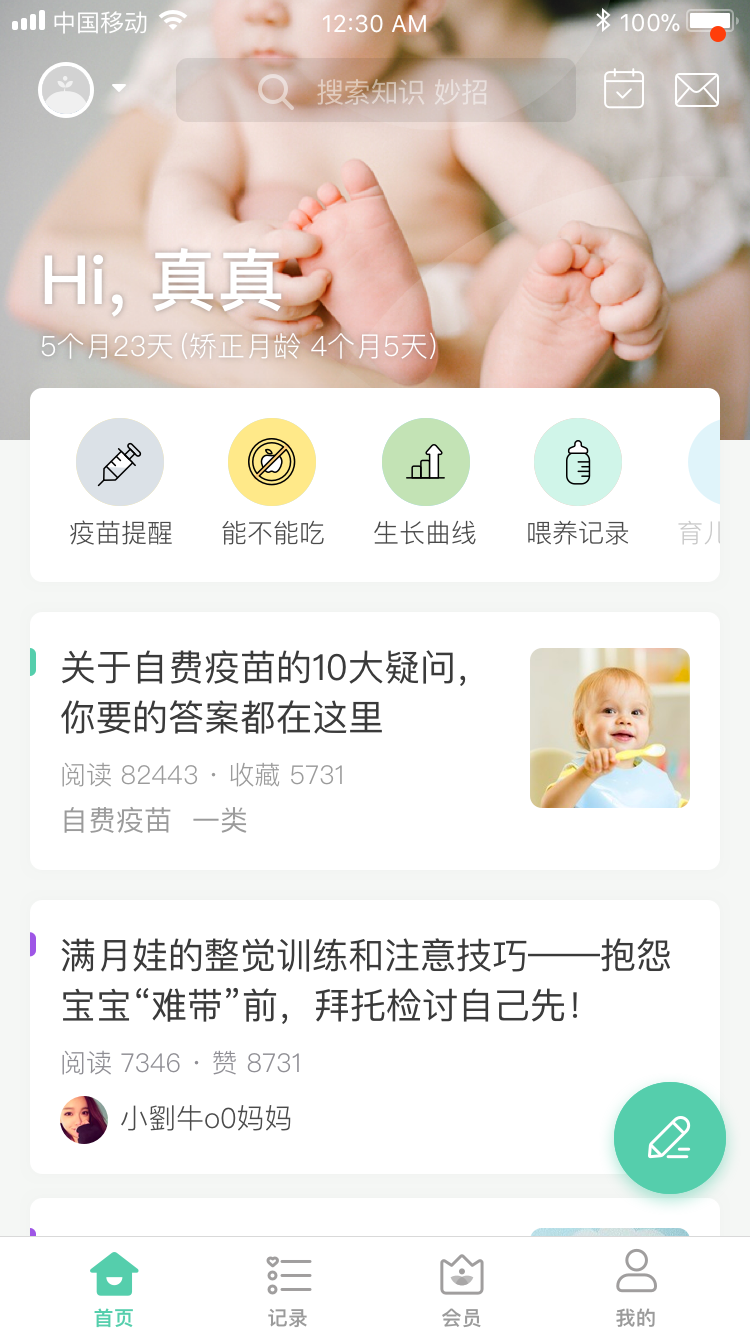This screenshot has height=1334, width=750.
Task: Tap the green pencil compose button
Action: (x=669, y=1138)
